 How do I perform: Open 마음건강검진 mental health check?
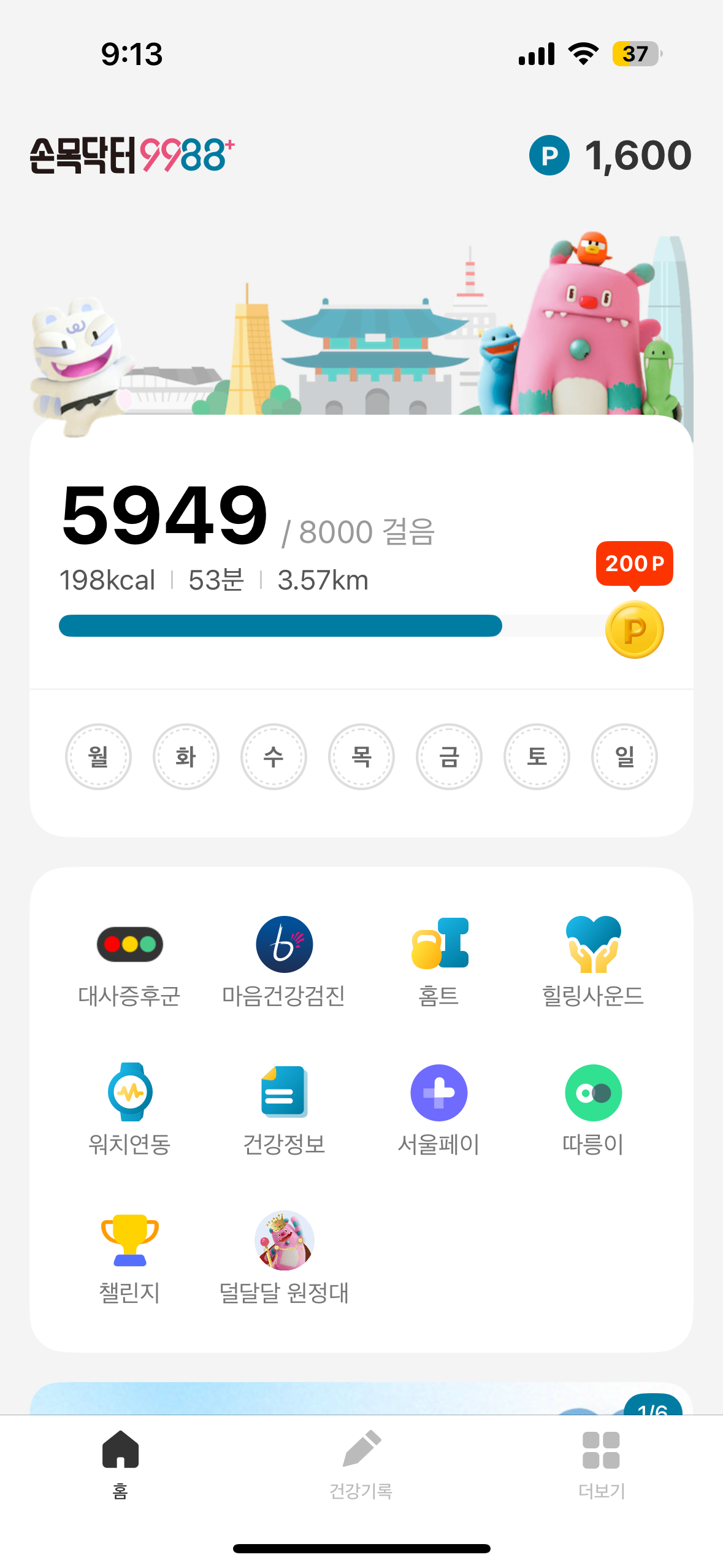[284, 962]
